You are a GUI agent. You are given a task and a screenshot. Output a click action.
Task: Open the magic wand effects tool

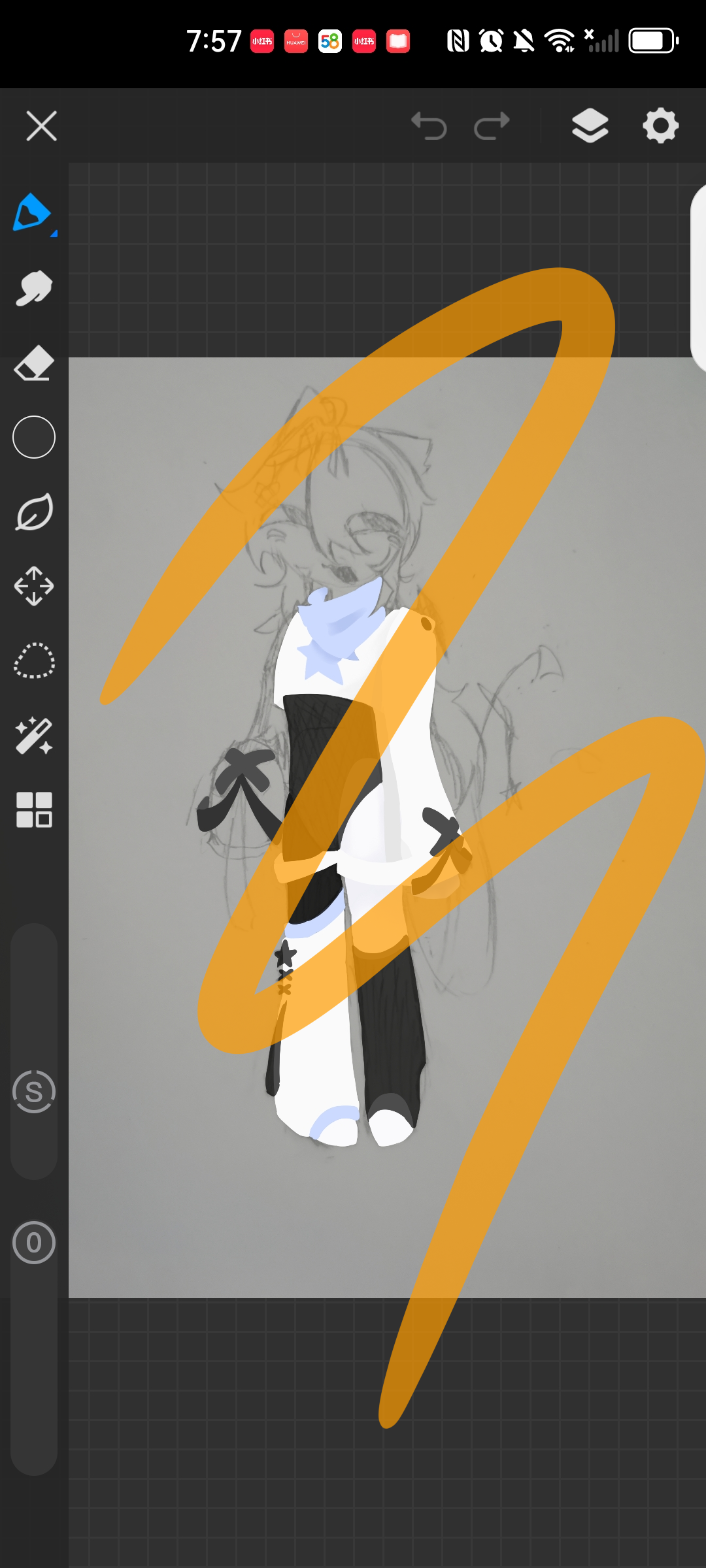[x=34, y=736]
